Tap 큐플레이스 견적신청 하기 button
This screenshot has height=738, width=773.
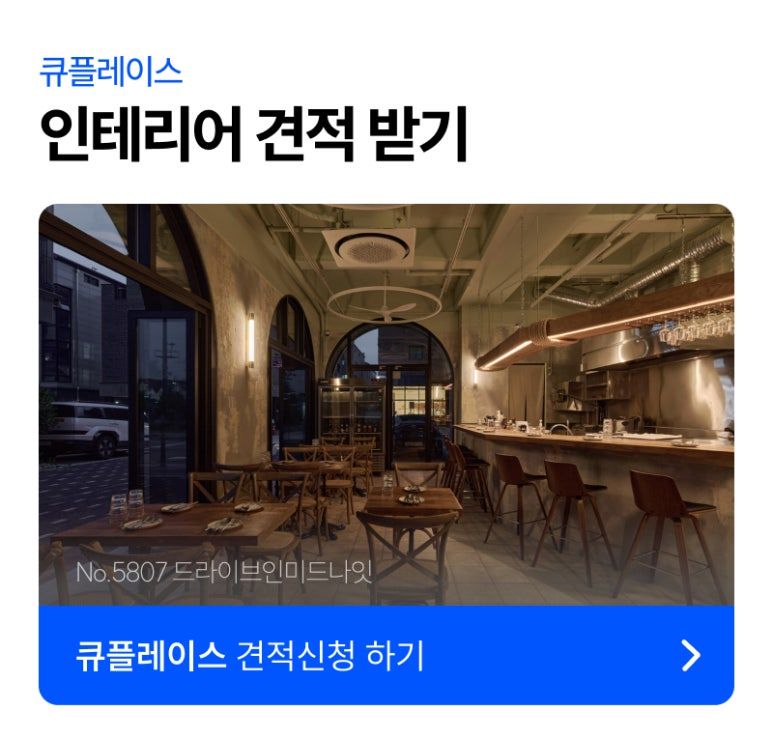point(386,655)
